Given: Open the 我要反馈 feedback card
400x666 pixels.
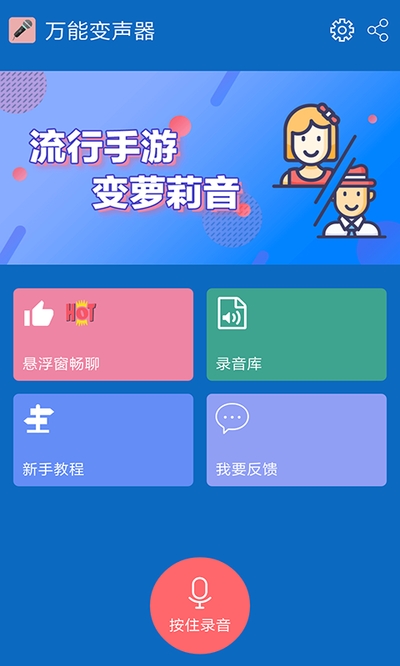Looking at the screenshot, I should [296, 440].
